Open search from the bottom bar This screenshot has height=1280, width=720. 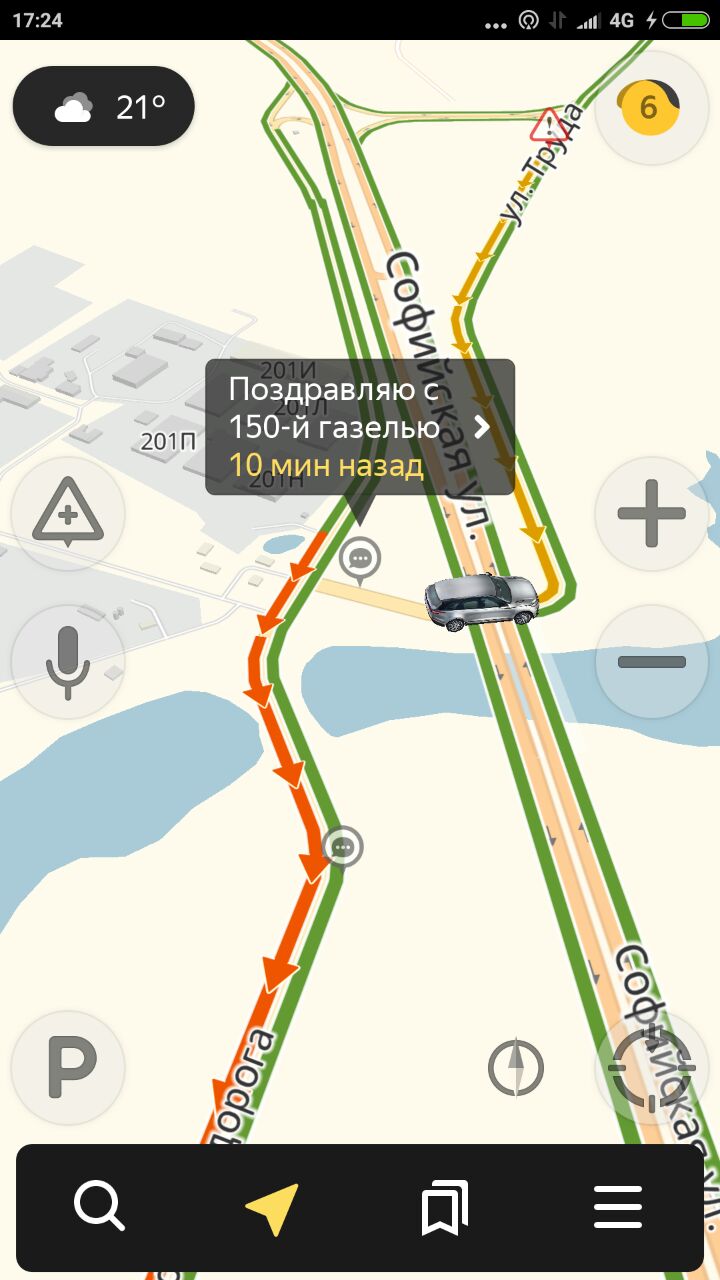(x=100, y=1207)
